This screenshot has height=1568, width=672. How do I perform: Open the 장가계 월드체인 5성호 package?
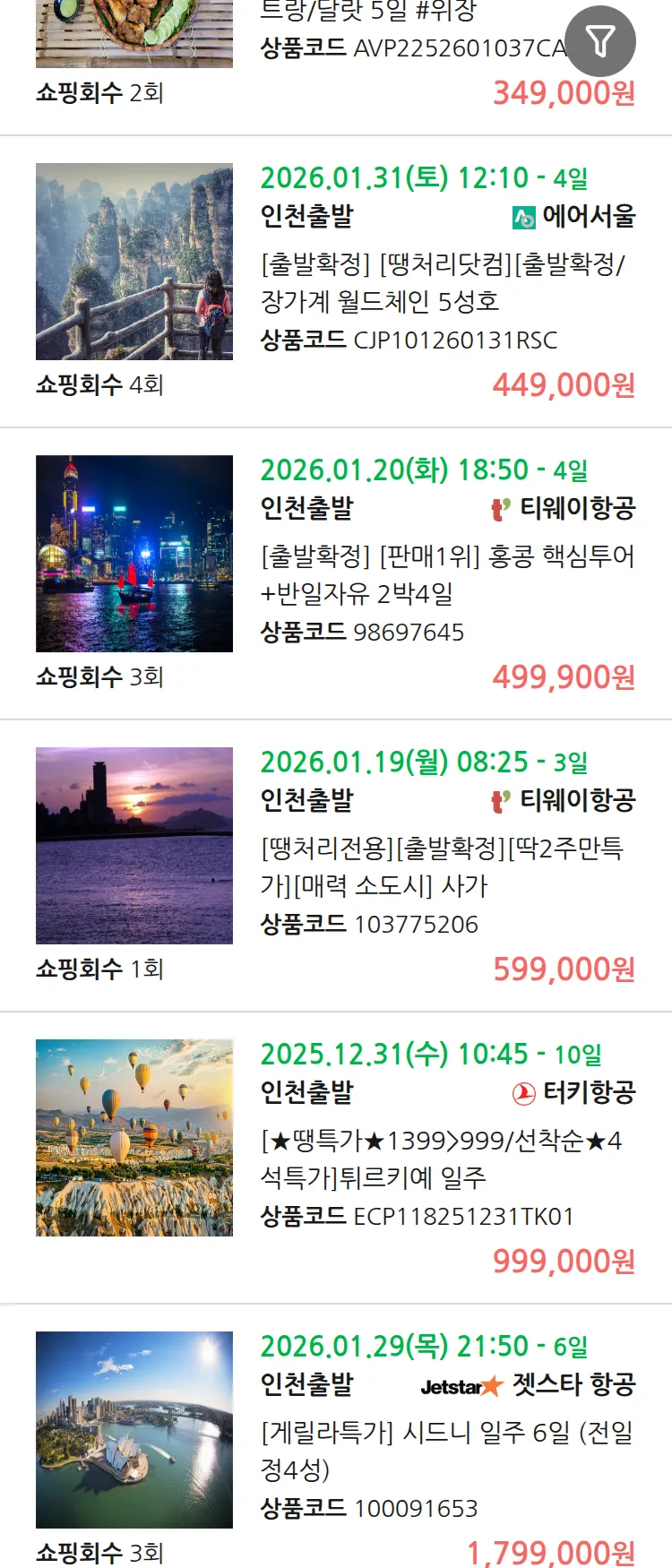pos(443,283)
